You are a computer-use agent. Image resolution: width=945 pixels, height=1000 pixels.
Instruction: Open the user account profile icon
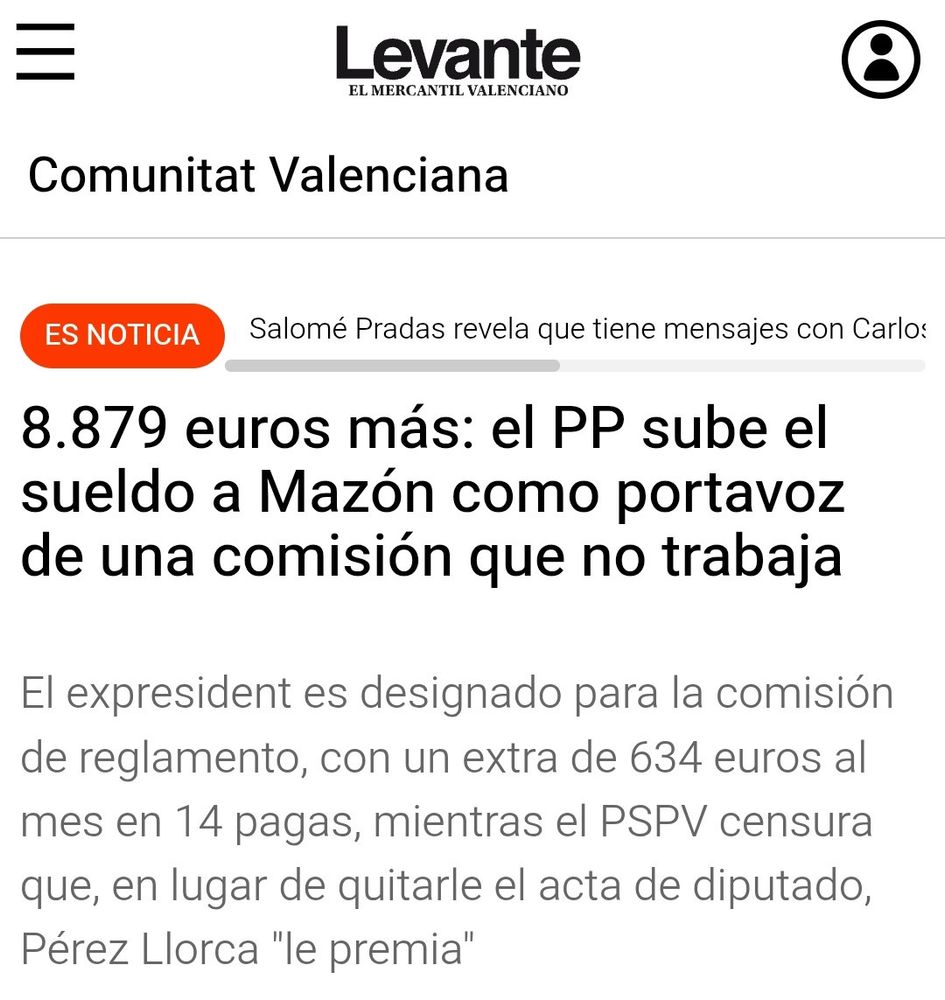point(880,59)
